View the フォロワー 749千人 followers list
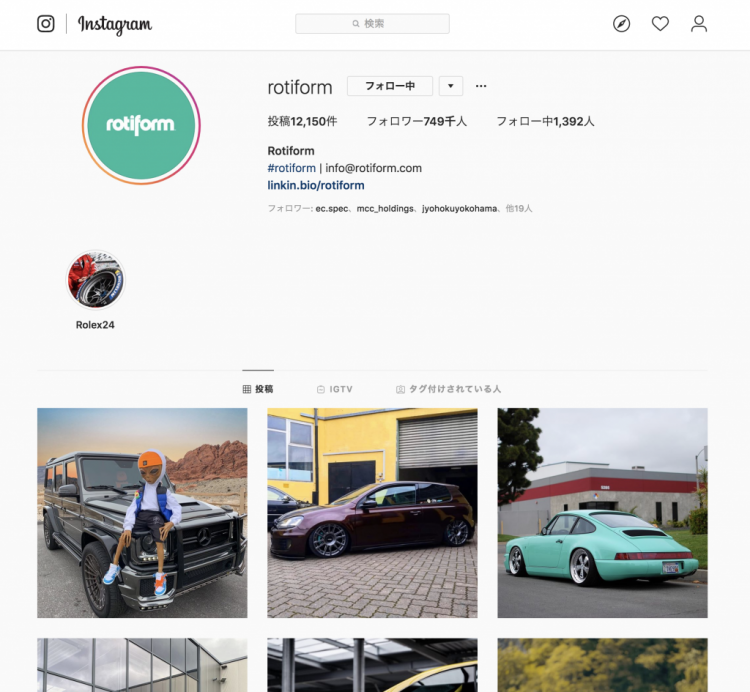This screenshot has height=692, width=750. coord(416,121)
